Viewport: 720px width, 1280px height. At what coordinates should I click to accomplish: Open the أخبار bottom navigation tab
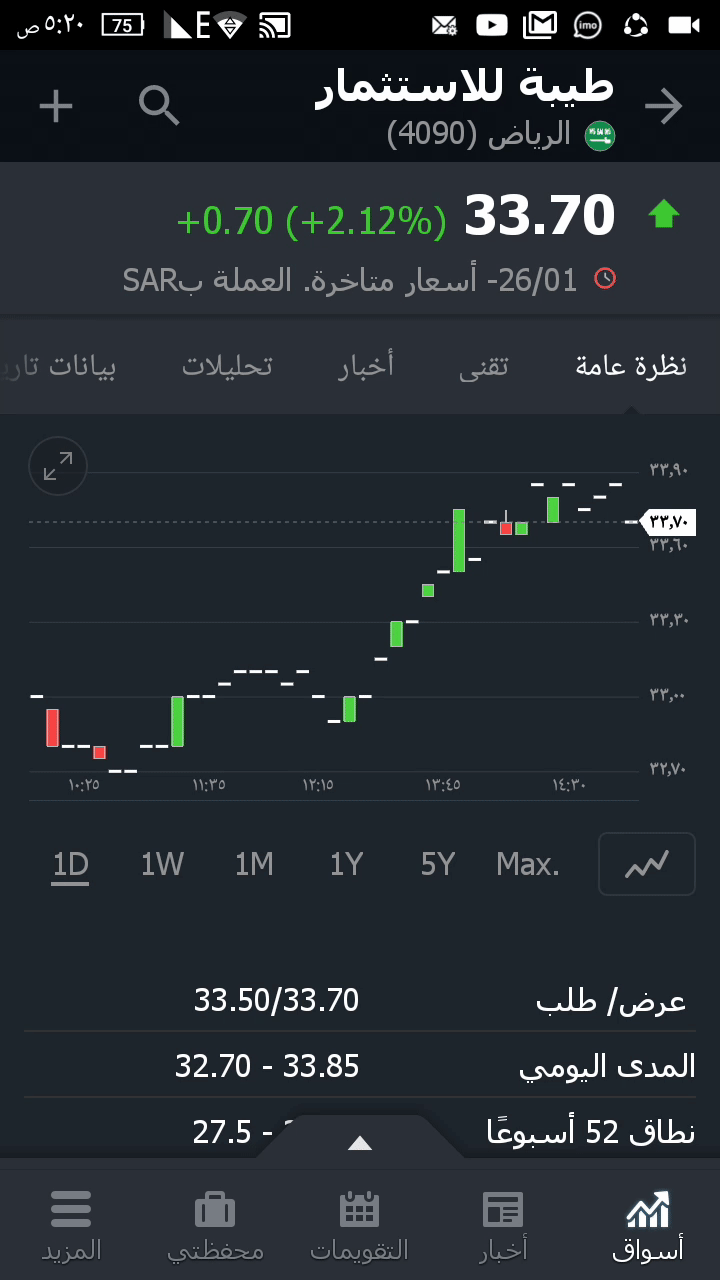[x=503, y=1225]
